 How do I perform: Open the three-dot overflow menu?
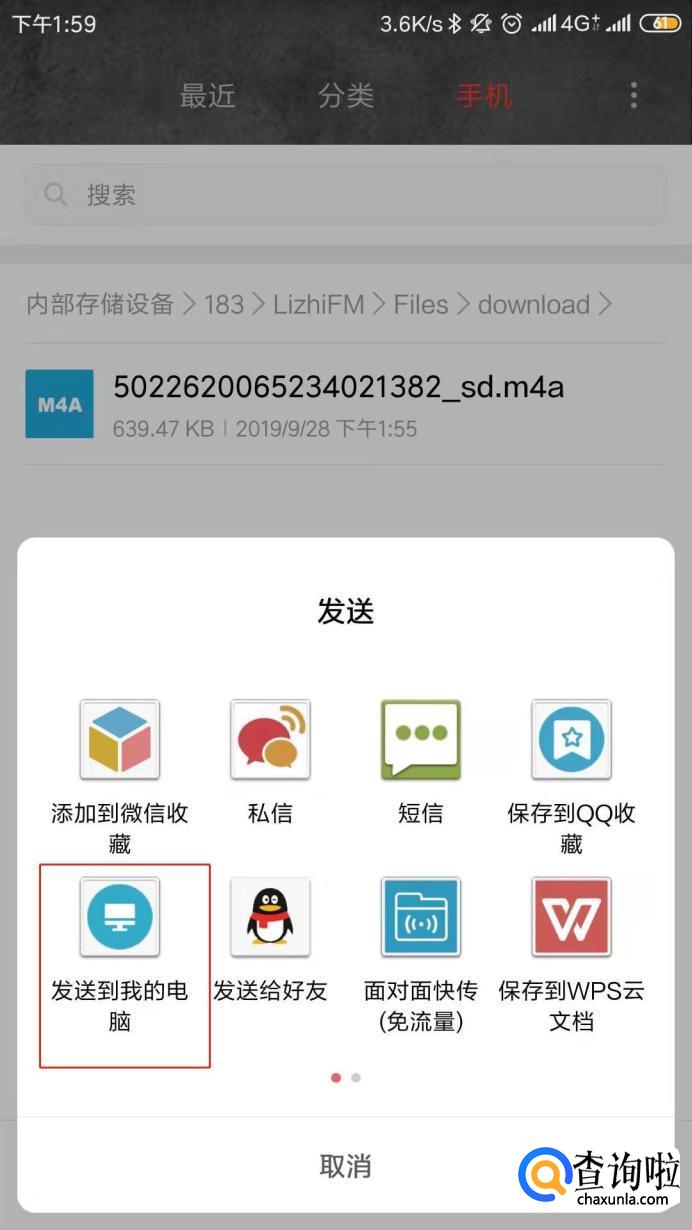[634, 96]
